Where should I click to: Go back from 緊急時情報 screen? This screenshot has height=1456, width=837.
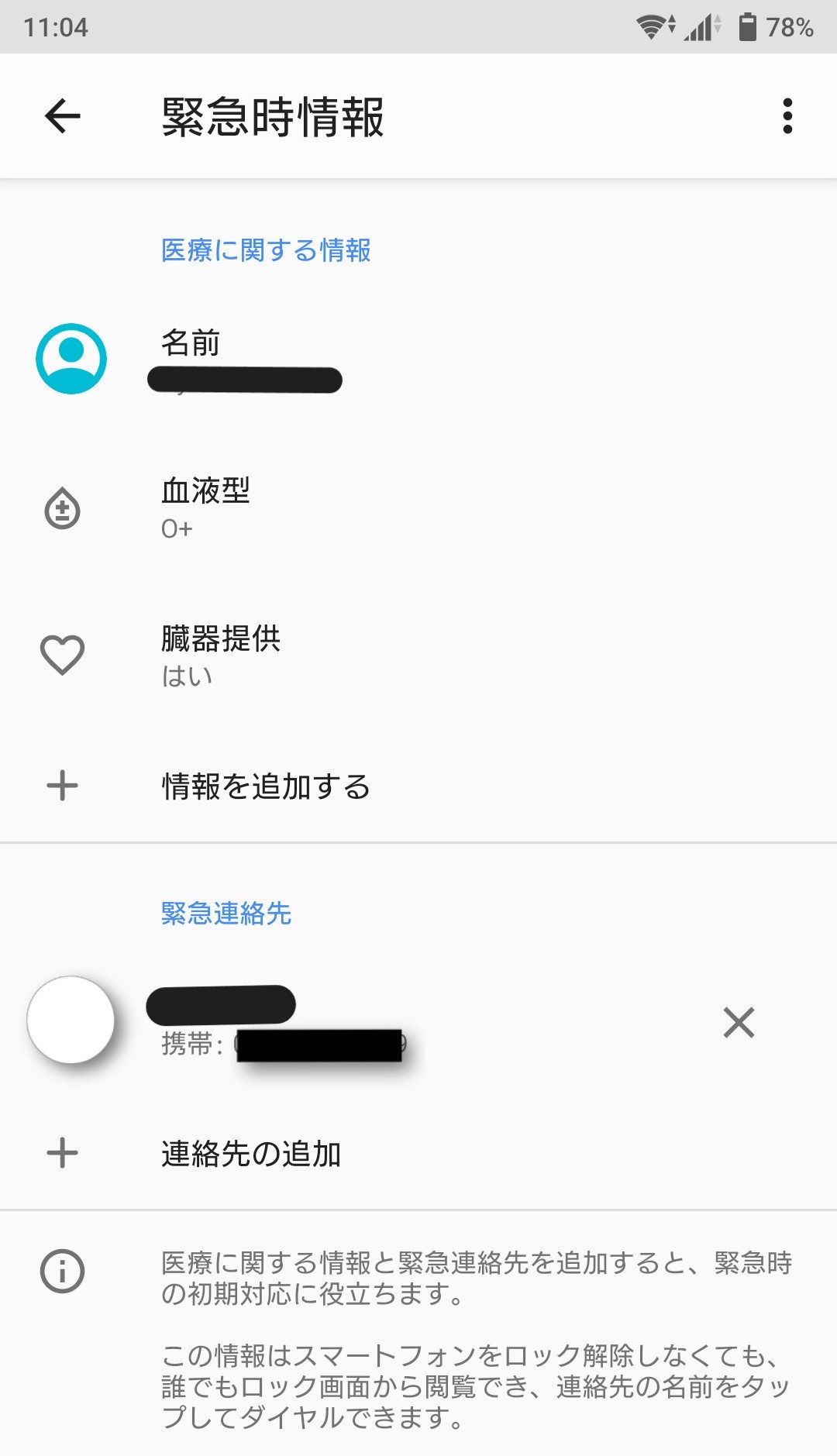coord(63,116)
